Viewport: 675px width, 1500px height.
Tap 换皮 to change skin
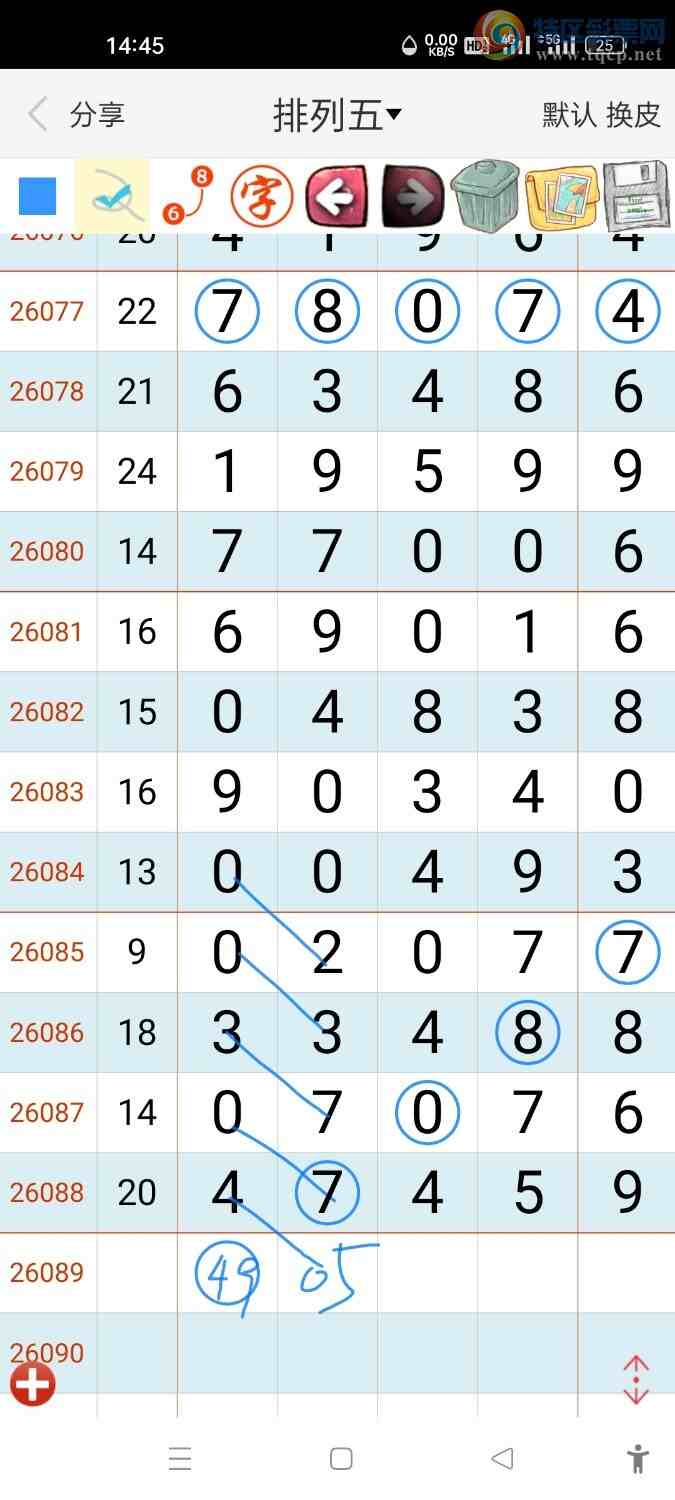pyautogui.click(x=633, y=115)
